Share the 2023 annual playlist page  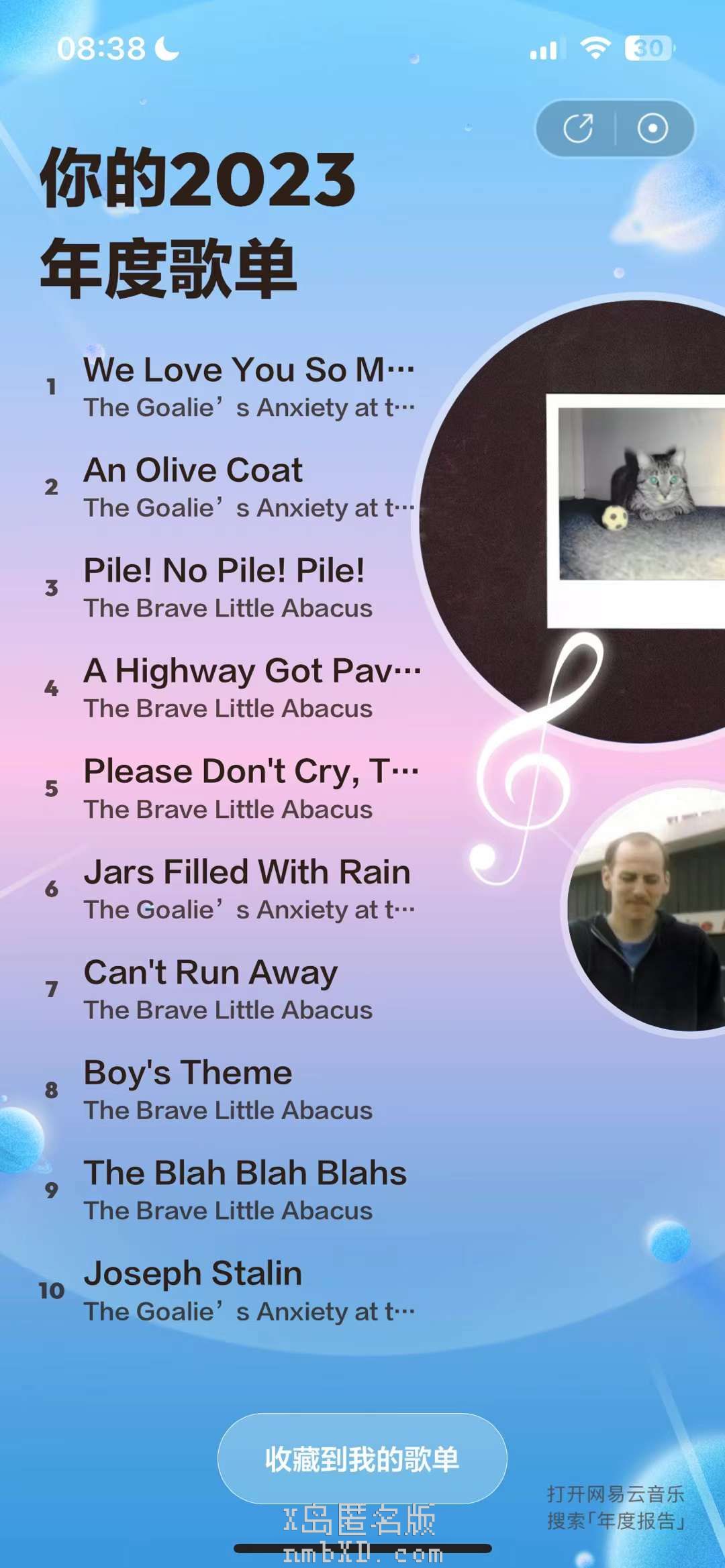coord(578,129)
